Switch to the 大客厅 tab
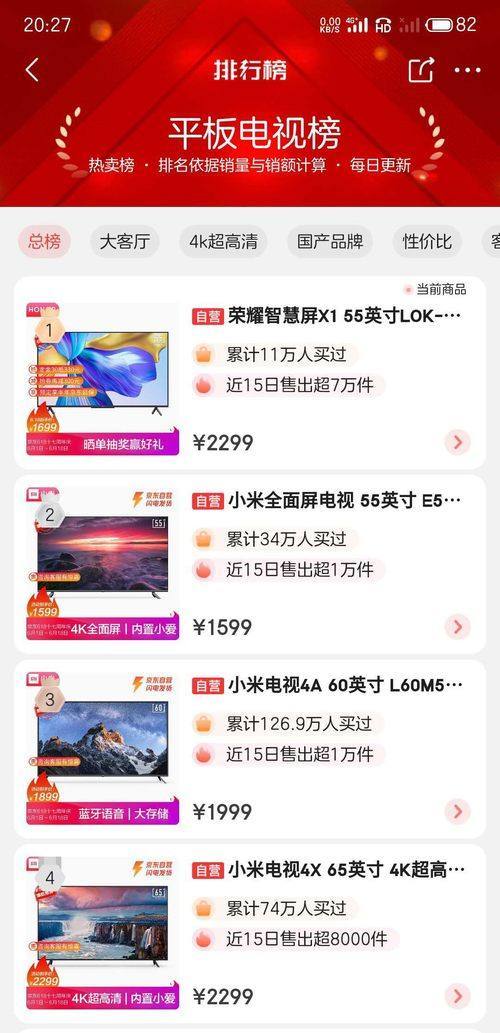This screenshot has height=1033, width=500. [125, 242]
